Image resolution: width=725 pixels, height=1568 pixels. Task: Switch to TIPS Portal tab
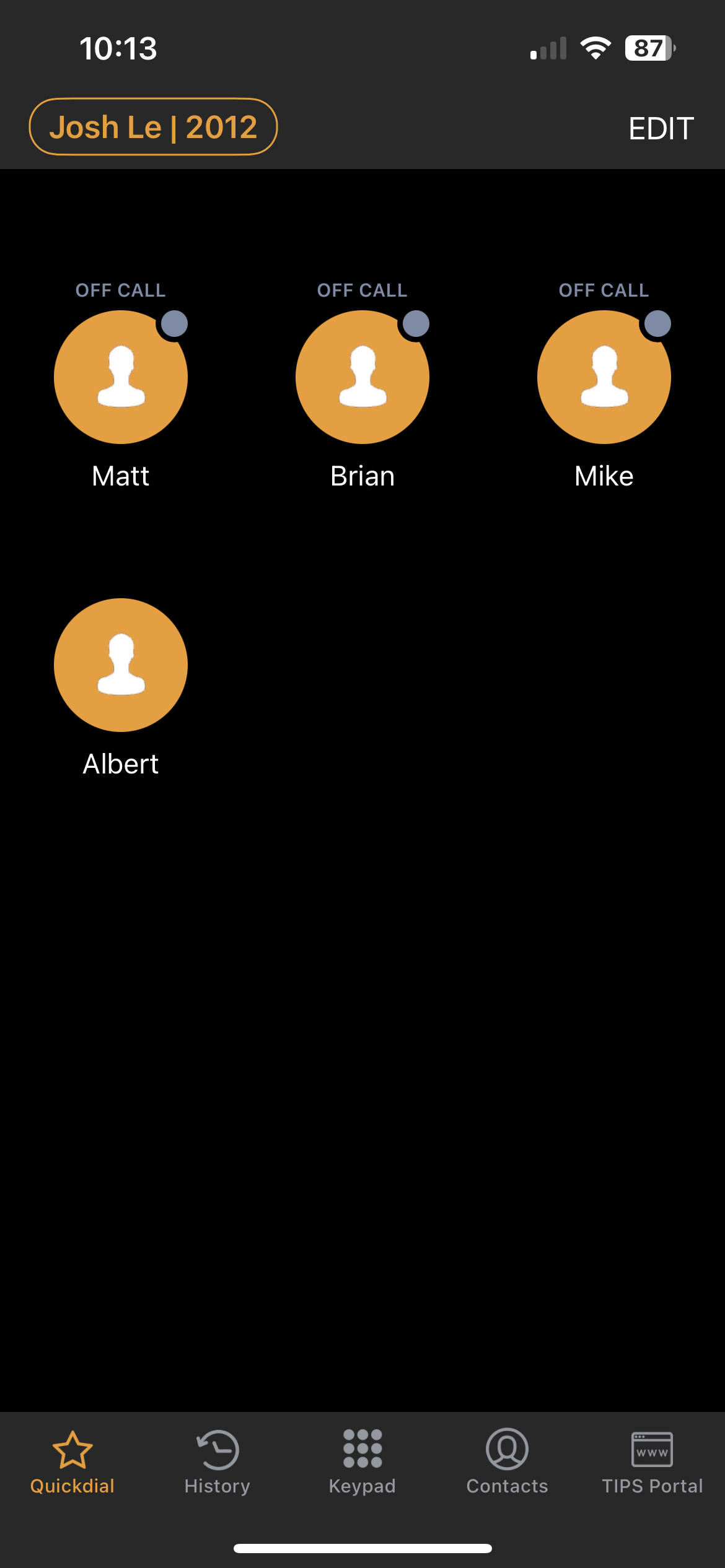click(x=652, y=1463)
